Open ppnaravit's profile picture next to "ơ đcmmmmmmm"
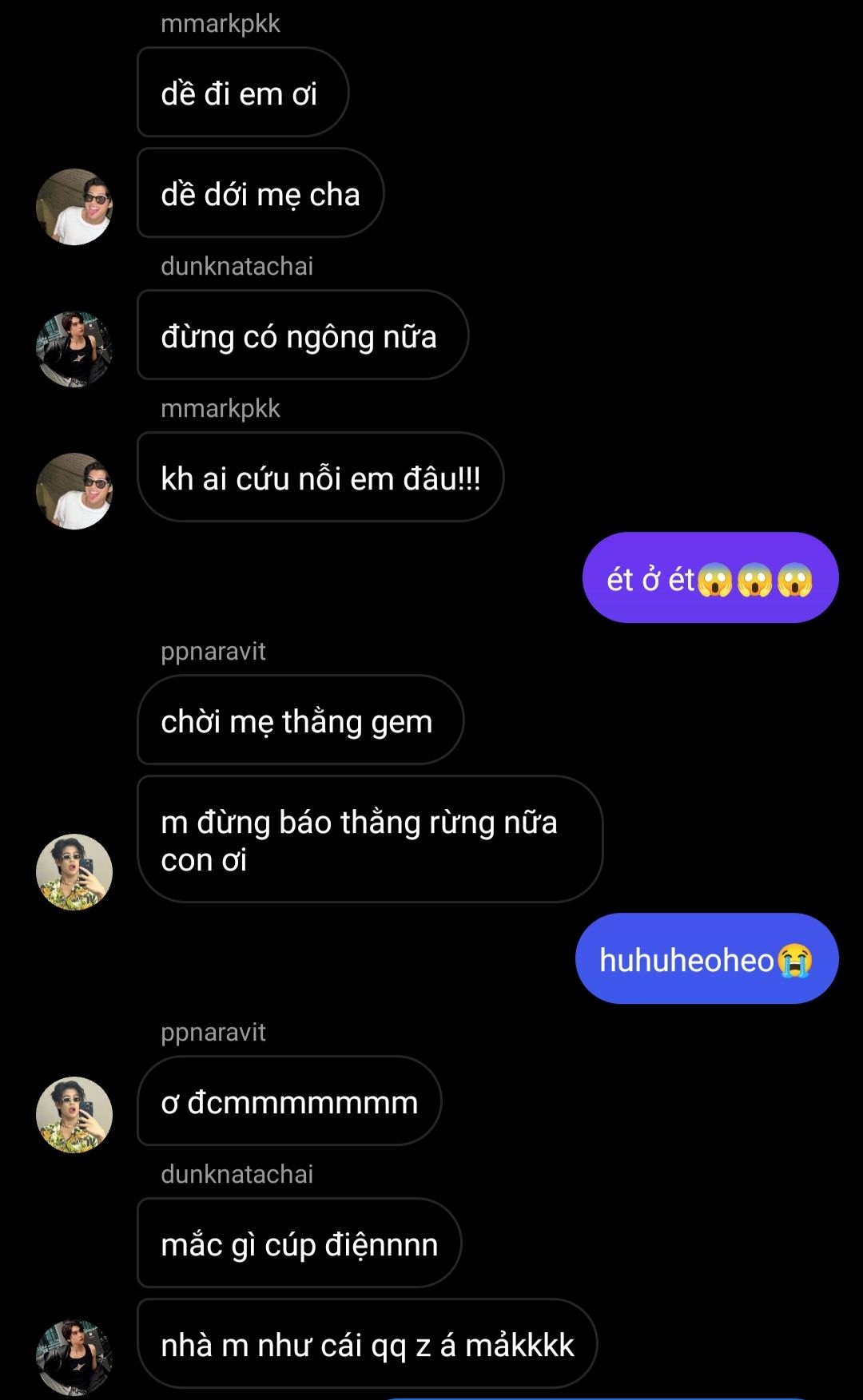 coord(74,1115)
